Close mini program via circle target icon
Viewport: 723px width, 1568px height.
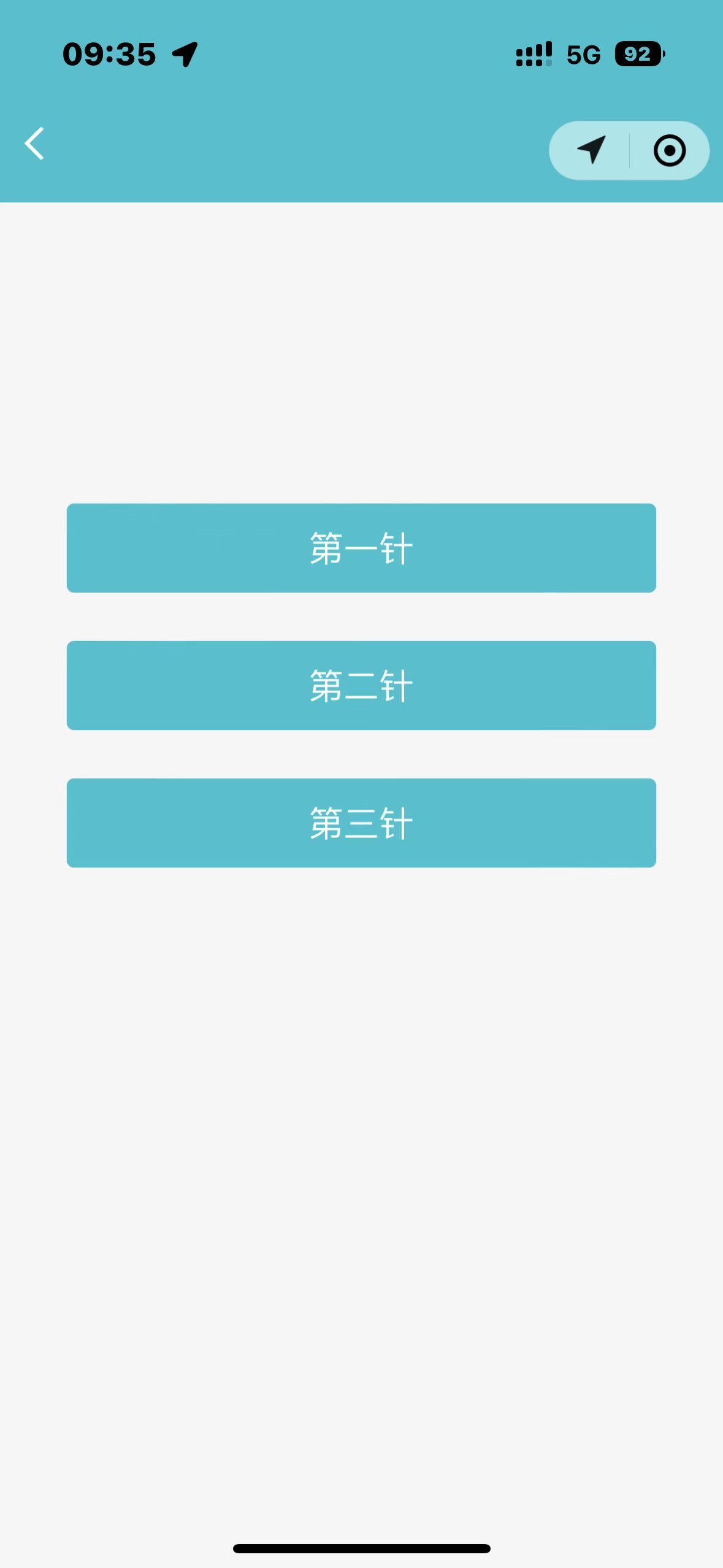click(669, 150)
